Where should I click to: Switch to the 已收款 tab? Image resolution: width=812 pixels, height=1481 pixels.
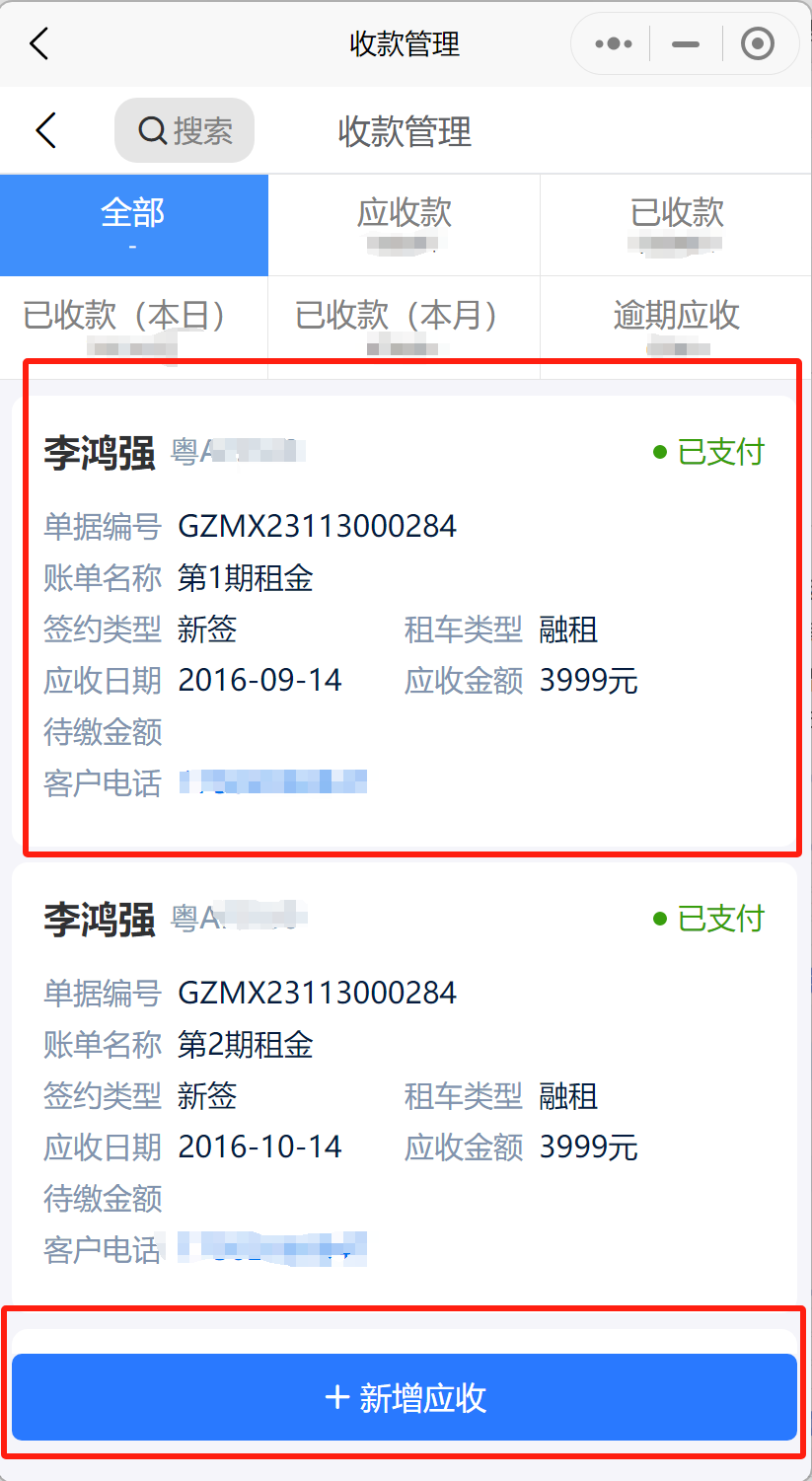pyautogui.click(x=676, y=225)
